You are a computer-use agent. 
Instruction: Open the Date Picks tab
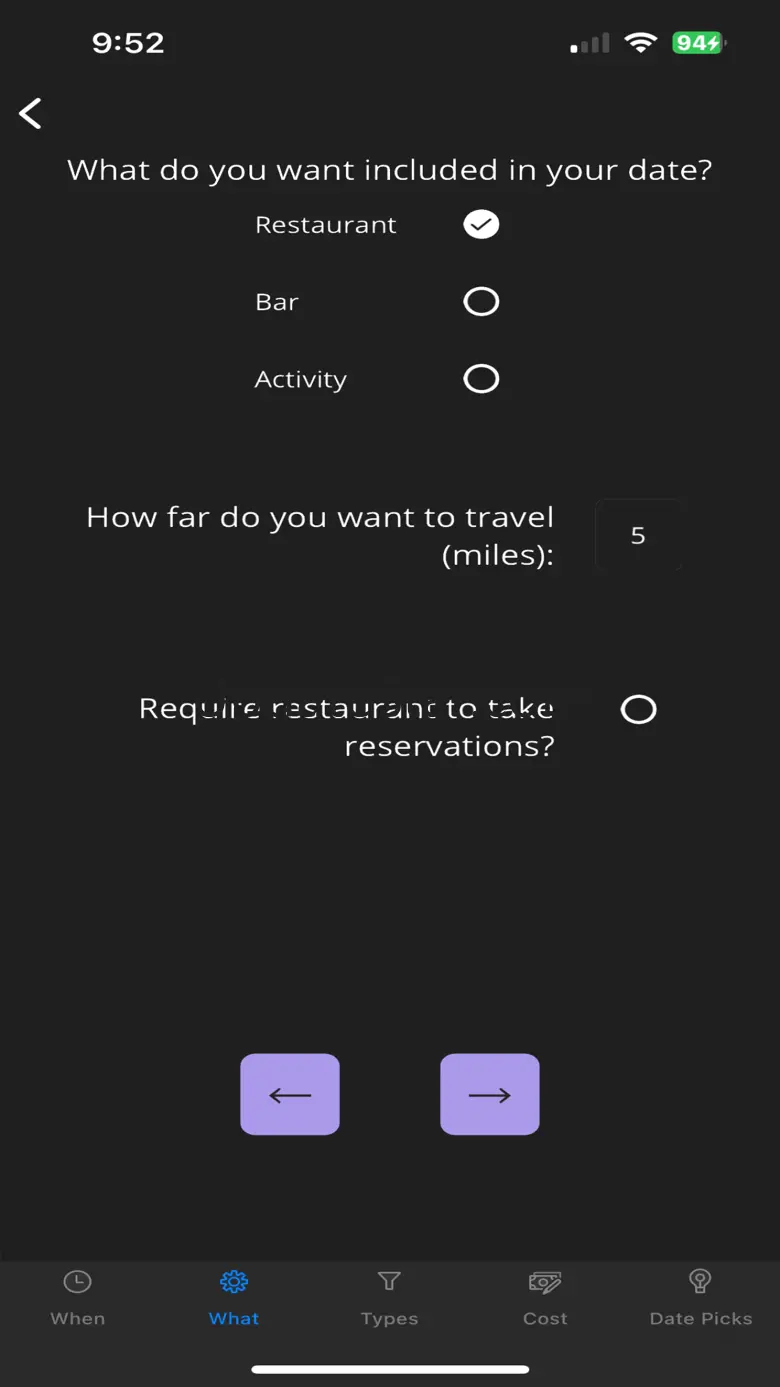[x=701, y=1298]
